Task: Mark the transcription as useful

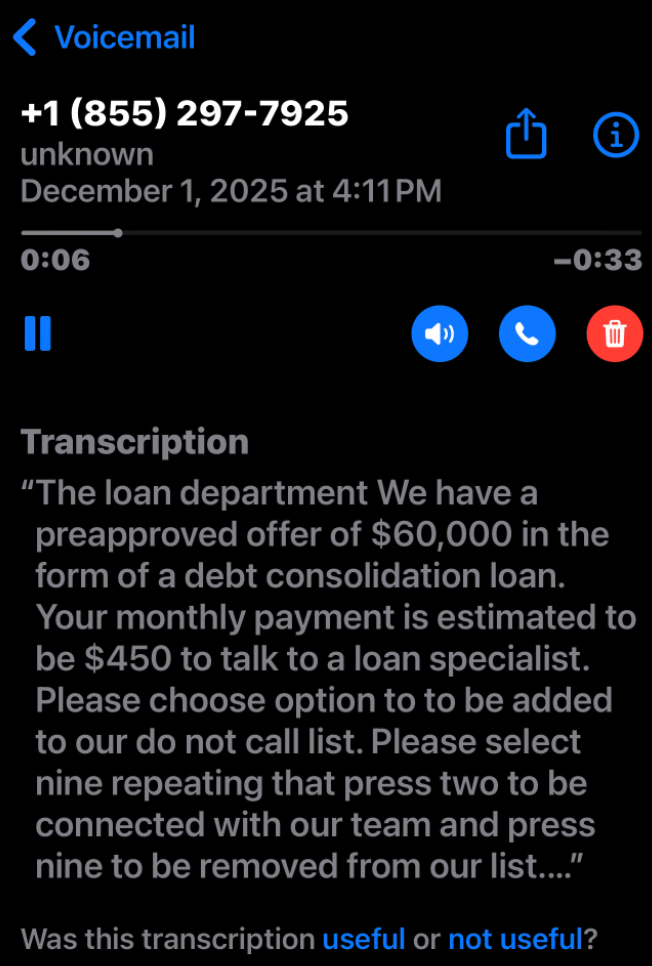Action: pyautogui.click(x=363, y=939)
